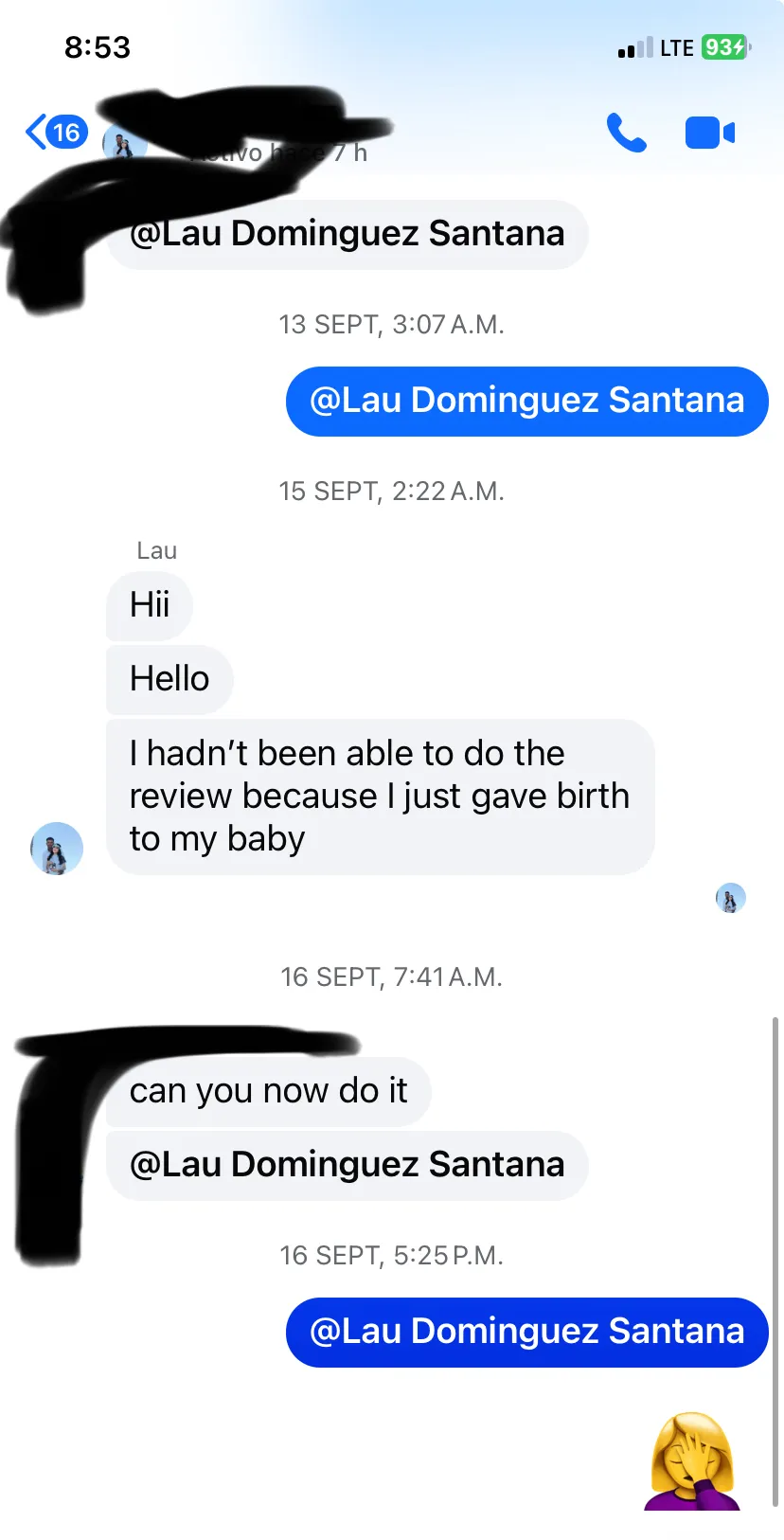Go back to the chats list
The height and width of the screenshot is (1540, 784).
click(55, 133)
